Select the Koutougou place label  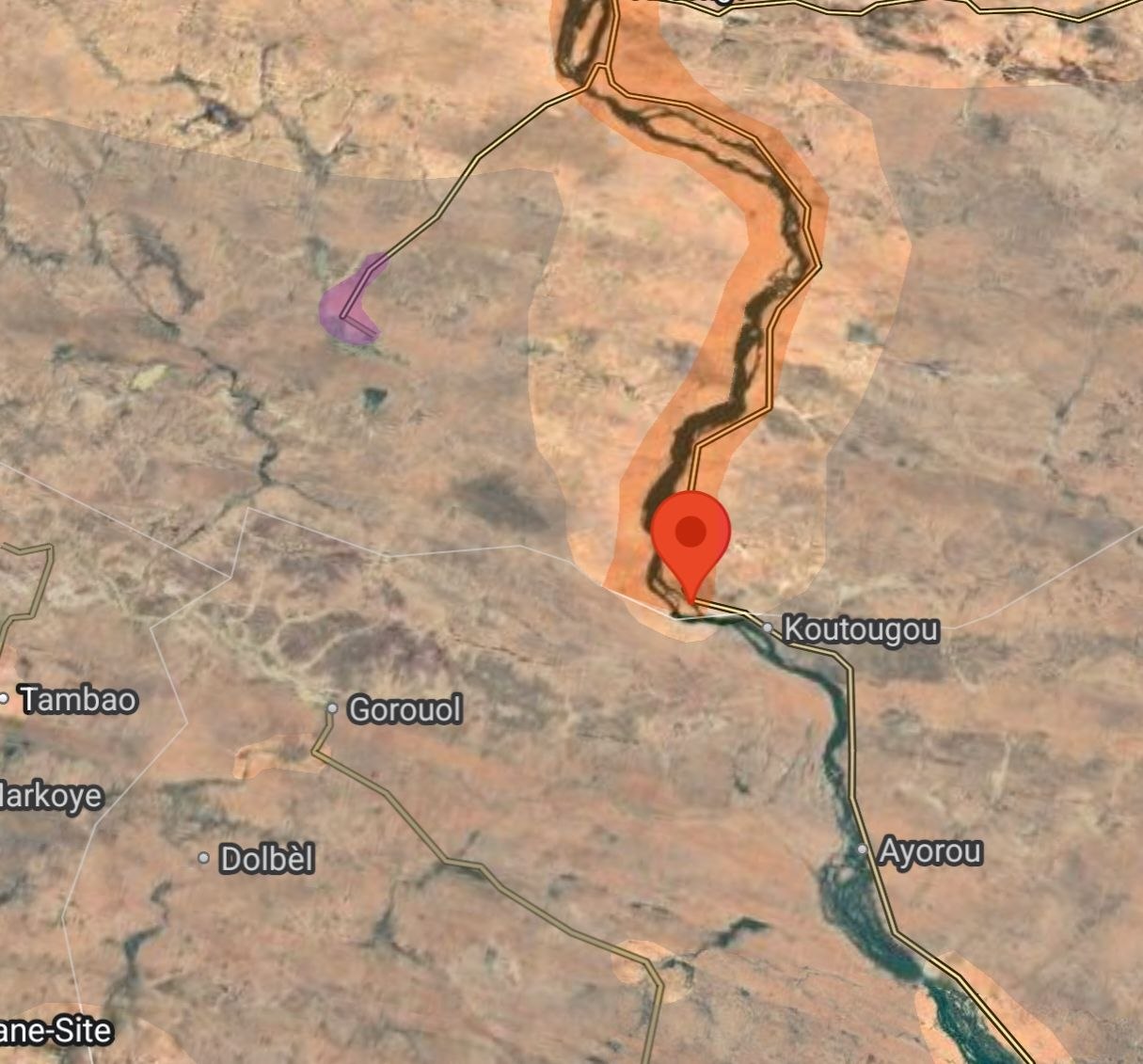[860, 628]
